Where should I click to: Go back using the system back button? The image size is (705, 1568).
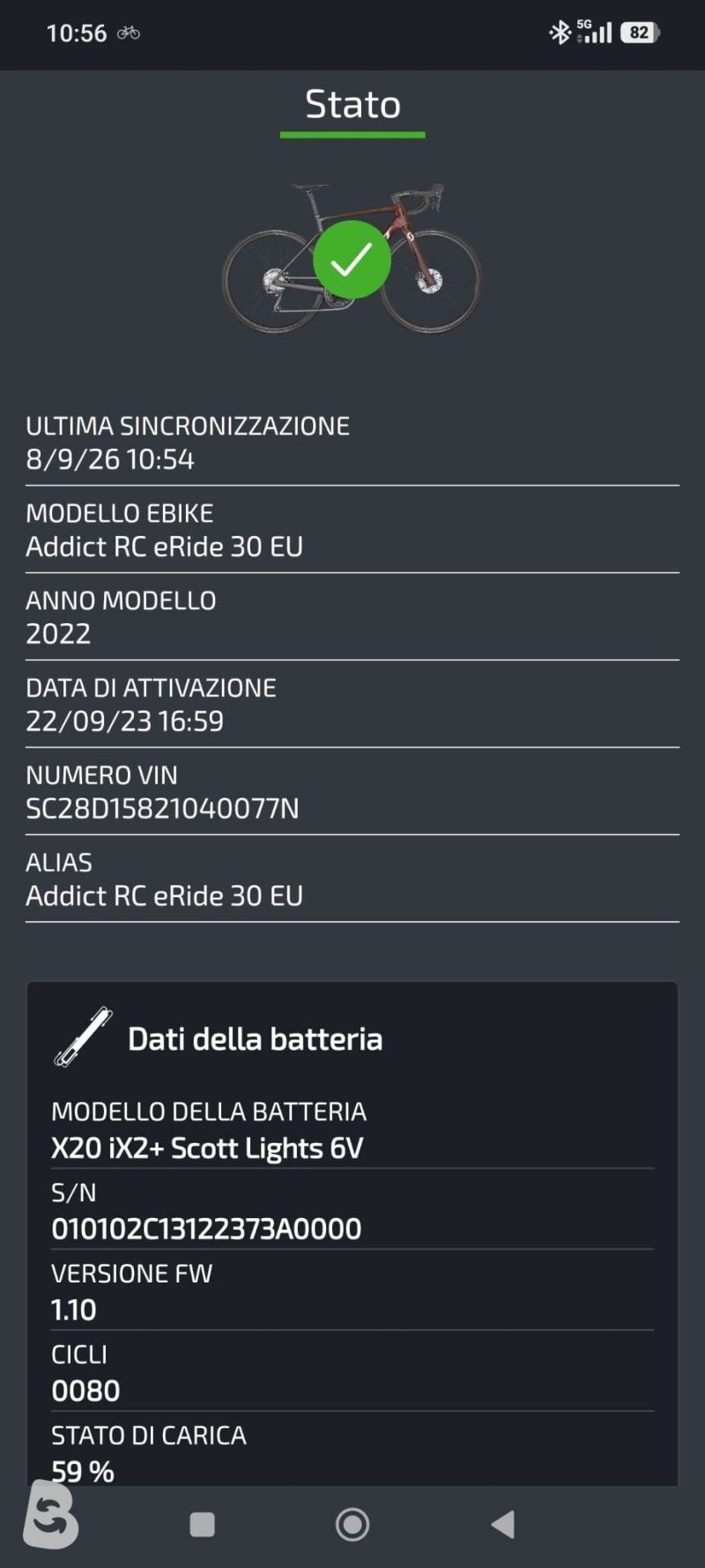502,1524
